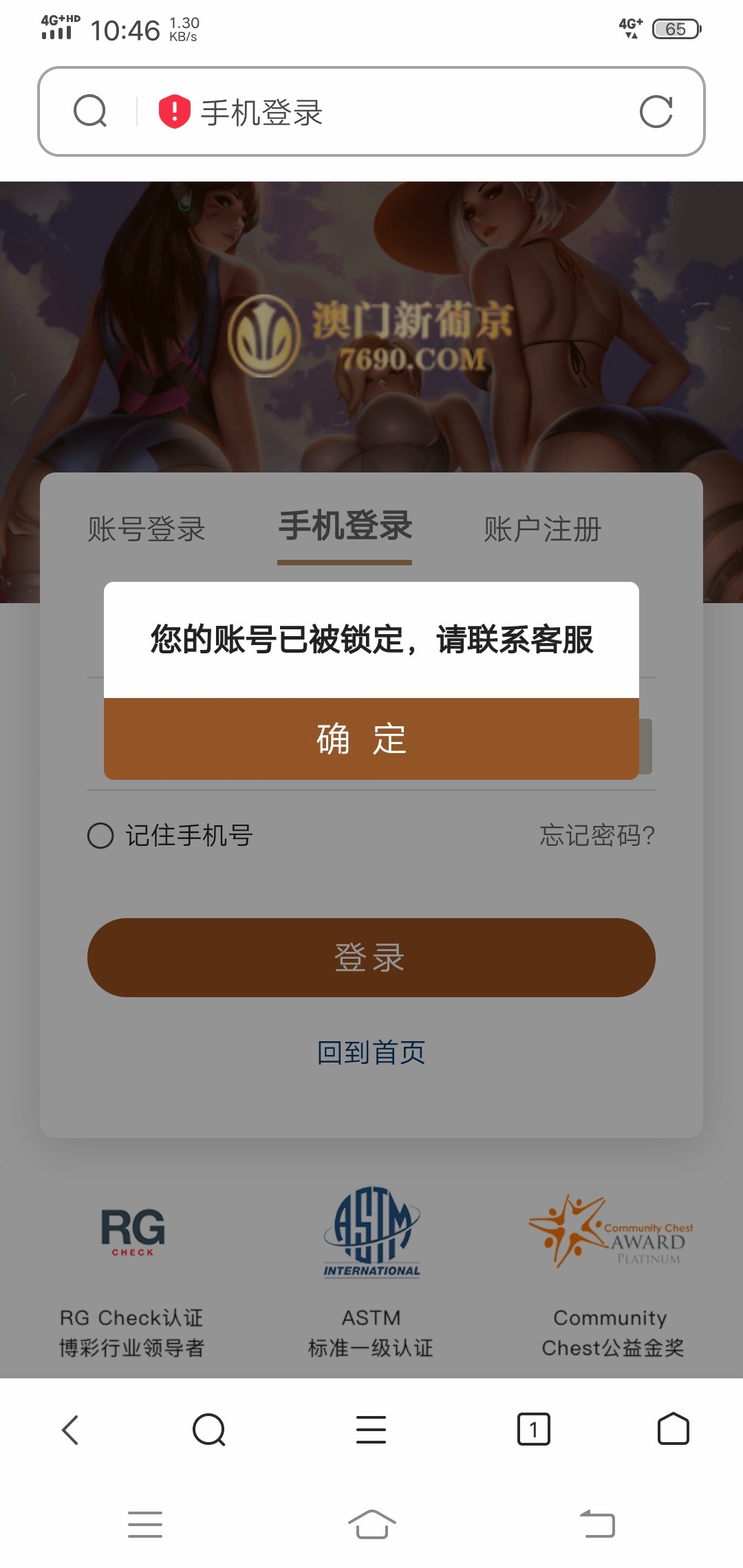Open the browser menu with three lines

tap(371, 1430)
